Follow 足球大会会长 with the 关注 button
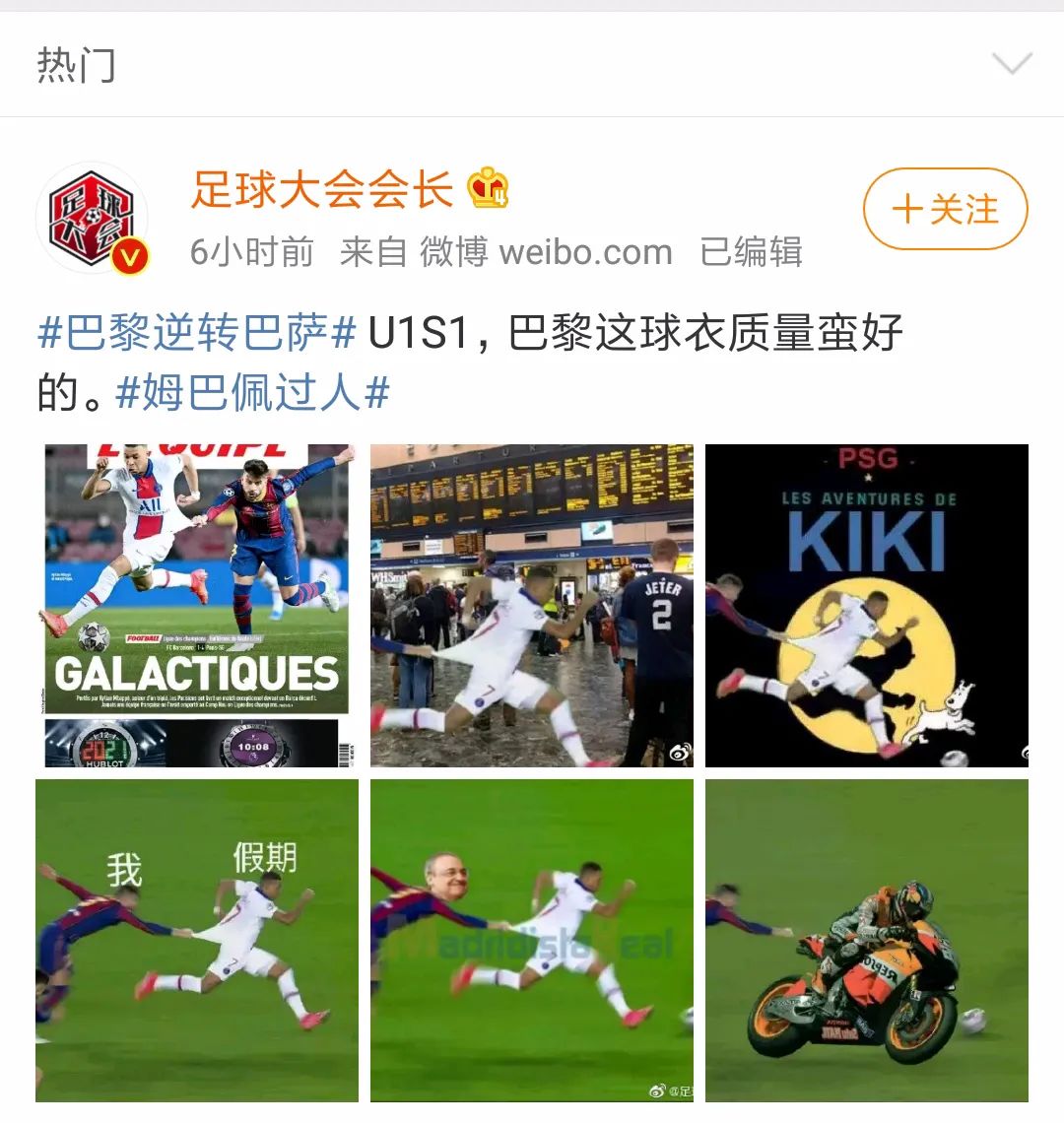The width and height of the screenshot is (1064, 1123). (x=945, y=210)
